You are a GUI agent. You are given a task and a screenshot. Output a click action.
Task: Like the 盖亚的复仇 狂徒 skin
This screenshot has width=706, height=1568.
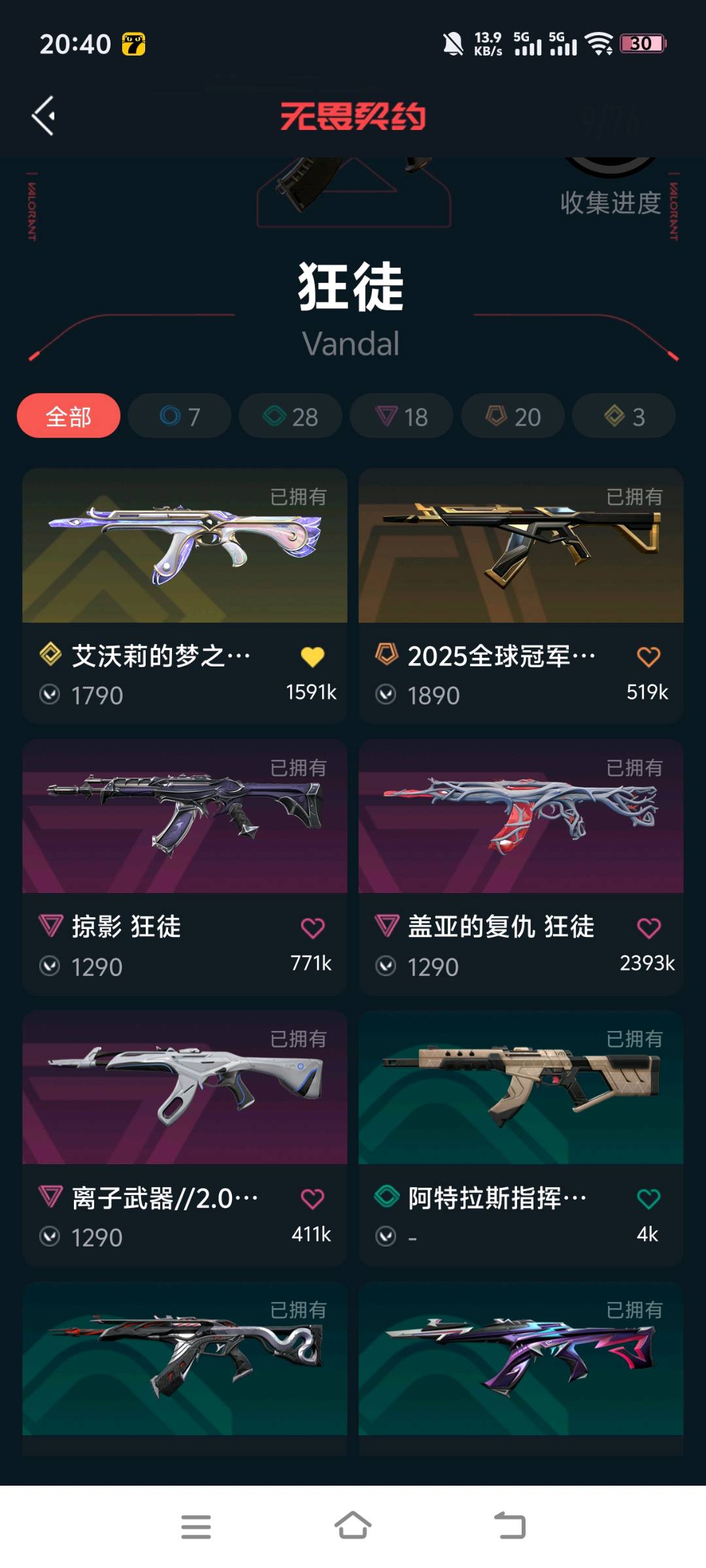coord(648,928)
